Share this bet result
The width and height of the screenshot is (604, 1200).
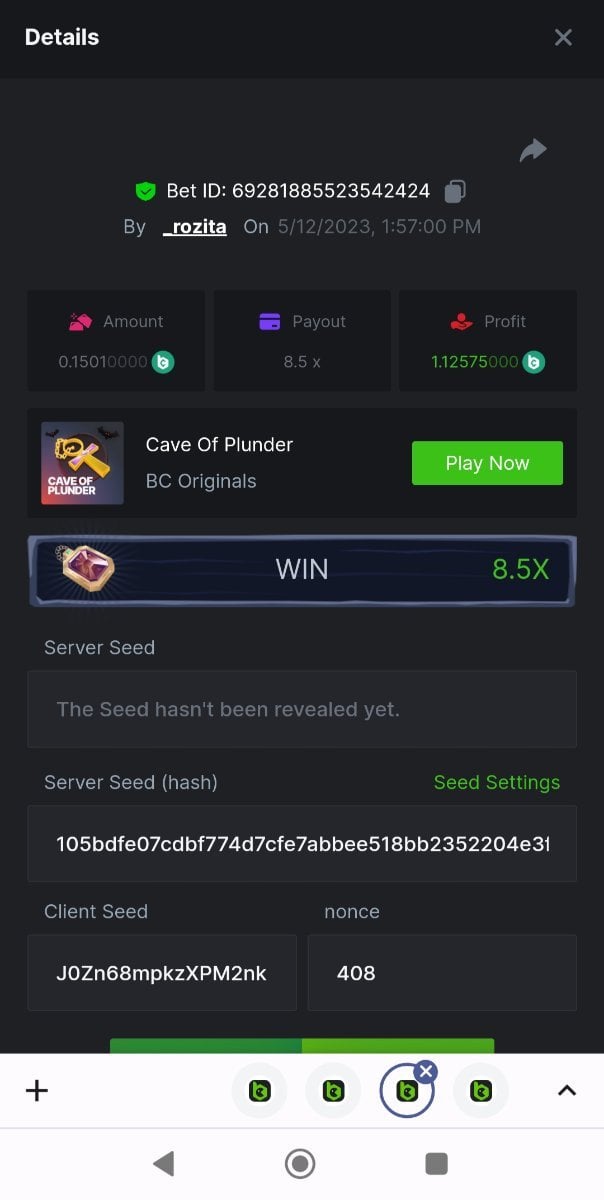click(x=533, y=151)
